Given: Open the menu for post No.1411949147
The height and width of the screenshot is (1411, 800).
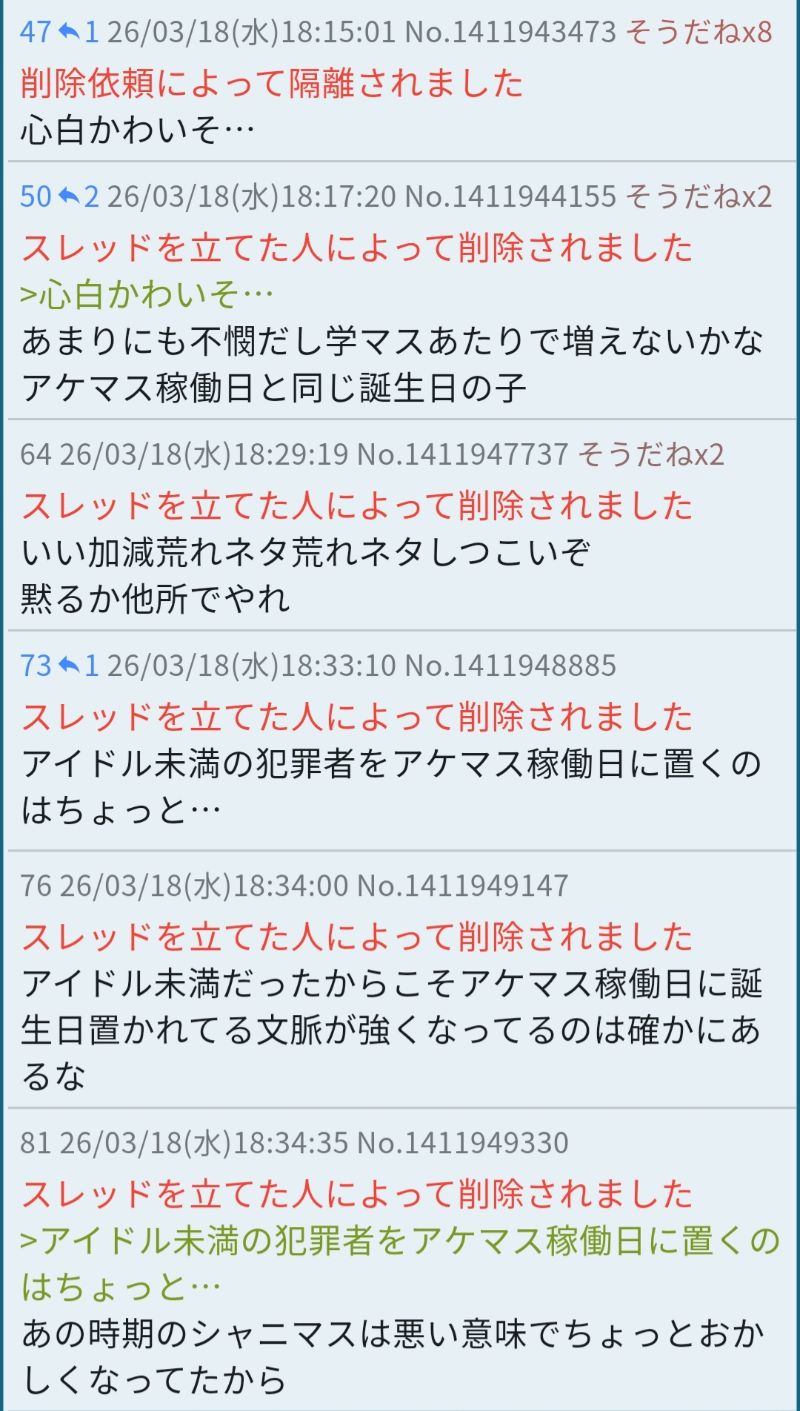Looking at the screenshot, I should click(462, 885).
